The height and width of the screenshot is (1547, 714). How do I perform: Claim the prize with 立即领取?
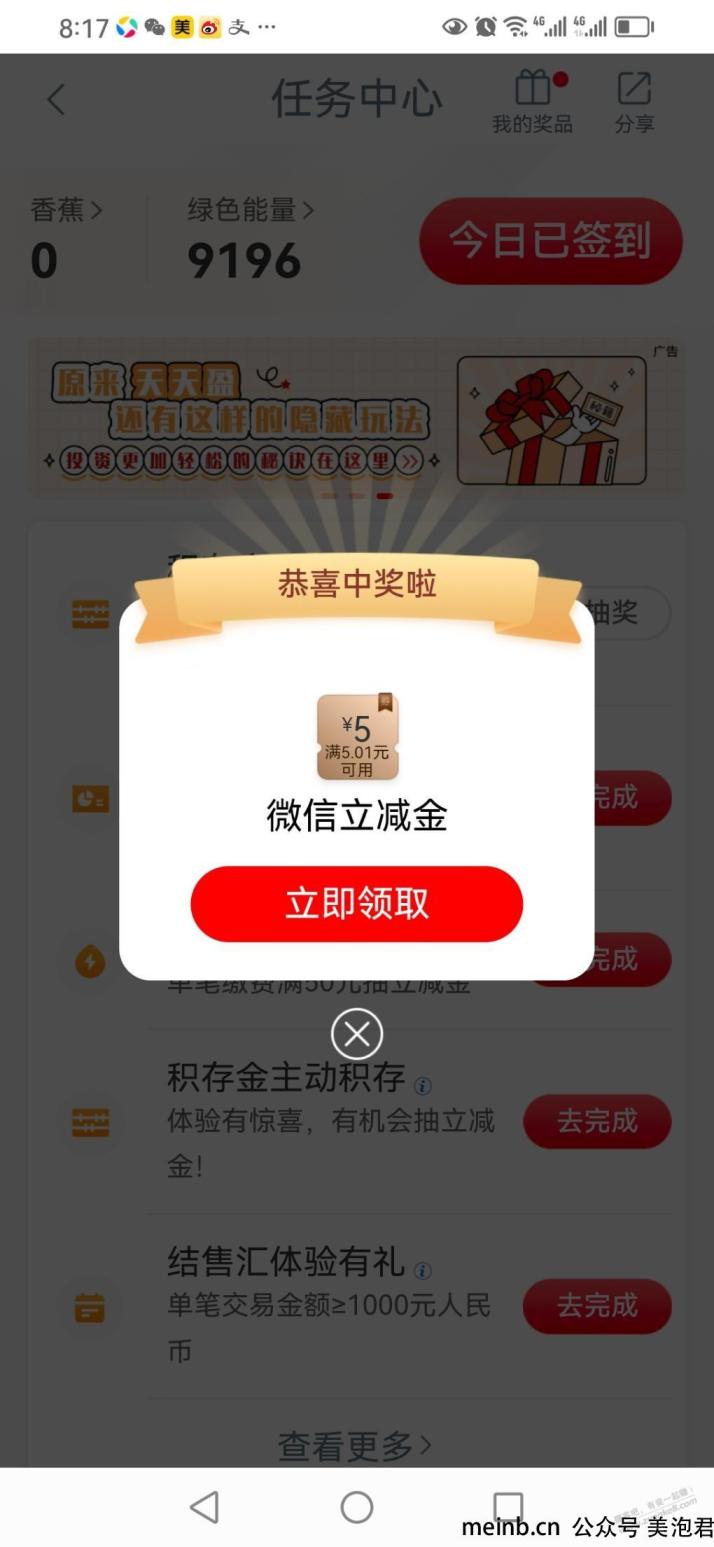click(356, 903)
